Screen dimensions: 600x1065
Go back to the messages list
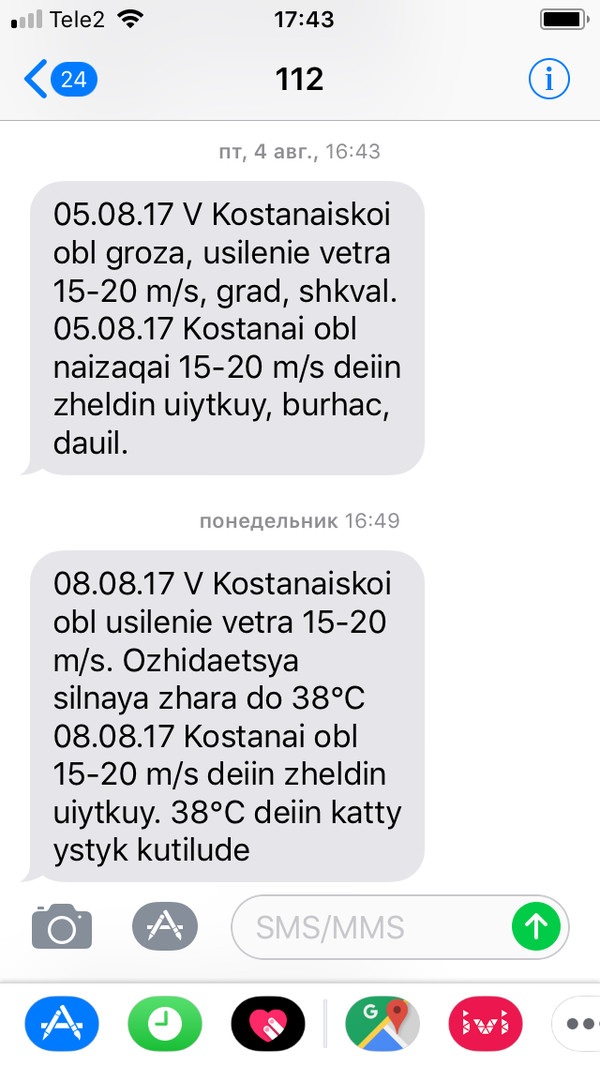tap(60, 79)
